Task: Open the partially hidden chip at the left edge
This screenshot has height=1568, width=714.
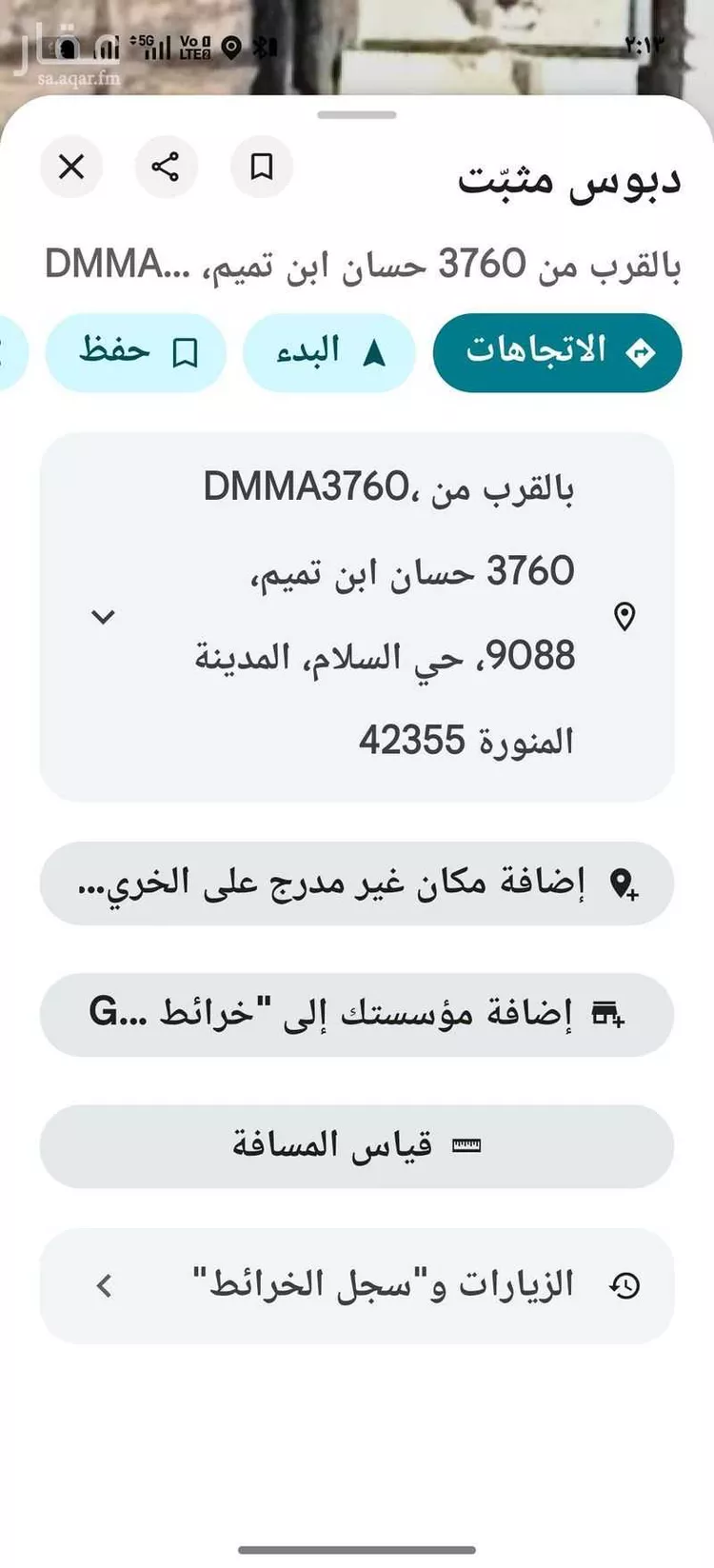Action: (11, 351)
